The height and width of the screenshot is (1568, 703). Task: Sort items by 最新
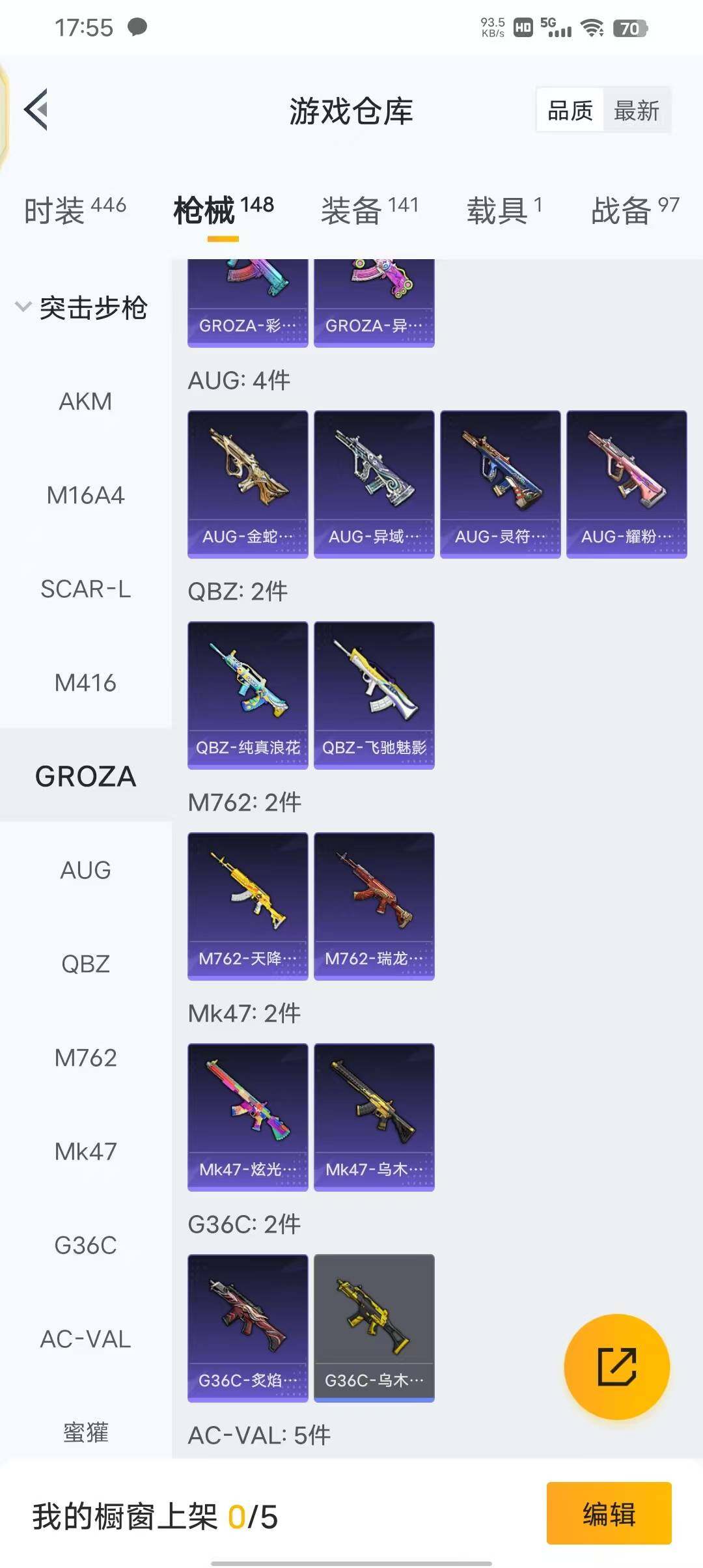coord(636,110)
